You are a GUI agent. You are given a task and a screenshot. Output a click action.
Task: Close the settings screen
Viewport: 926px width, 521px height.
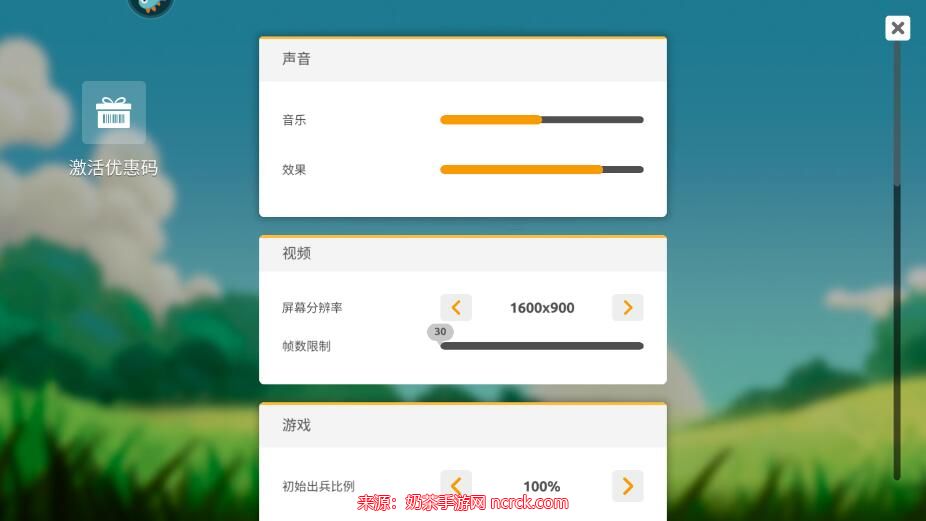point(897,28)
